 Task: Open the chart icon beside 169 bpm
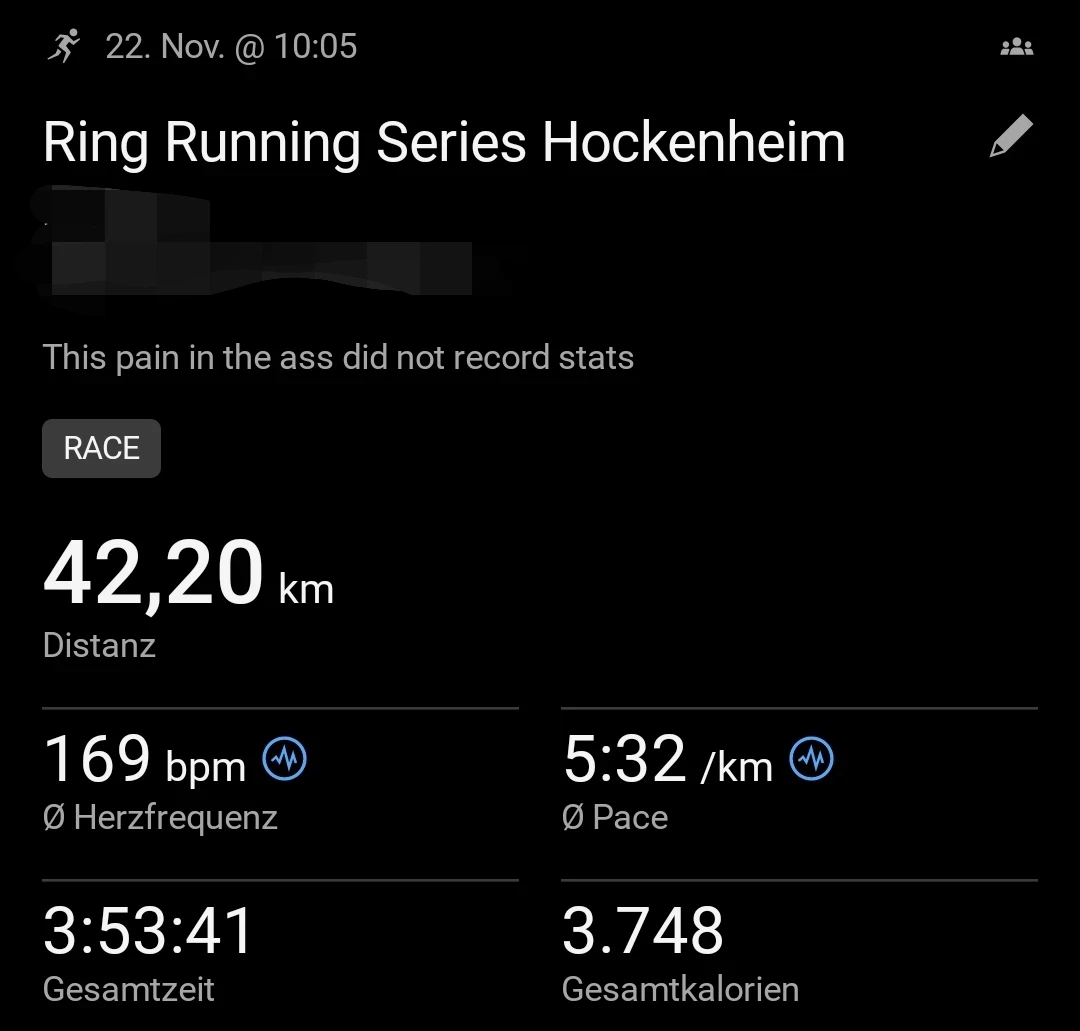[x=284, y=761]
